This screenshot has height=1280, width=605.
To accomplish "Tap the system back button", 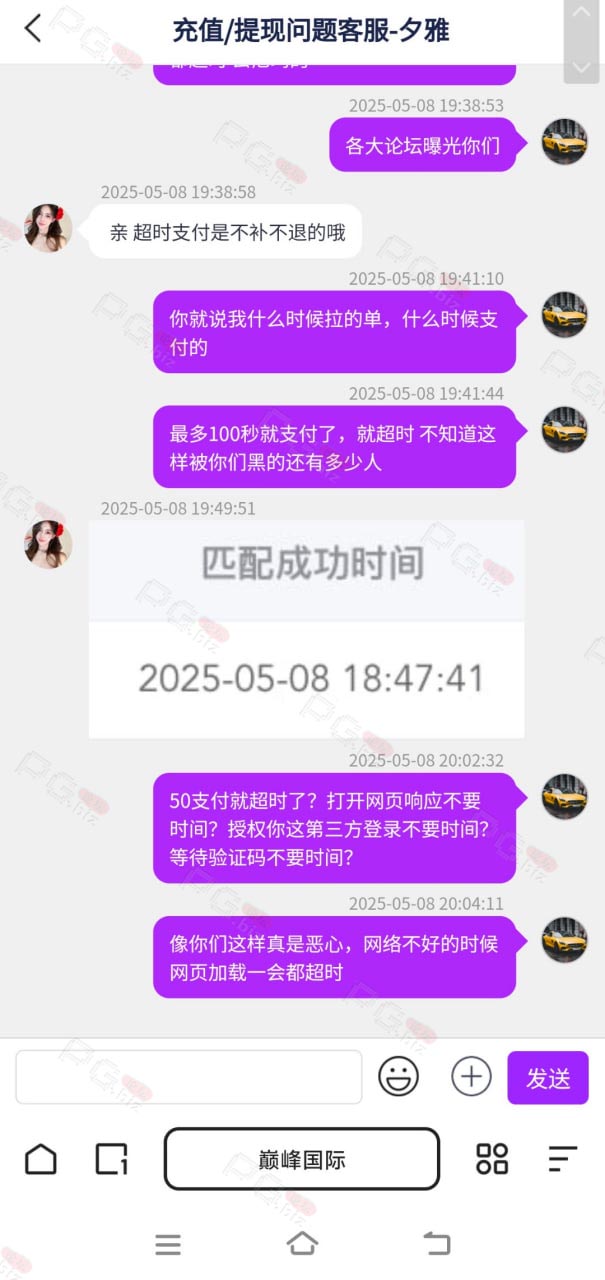I will 436,1243.
